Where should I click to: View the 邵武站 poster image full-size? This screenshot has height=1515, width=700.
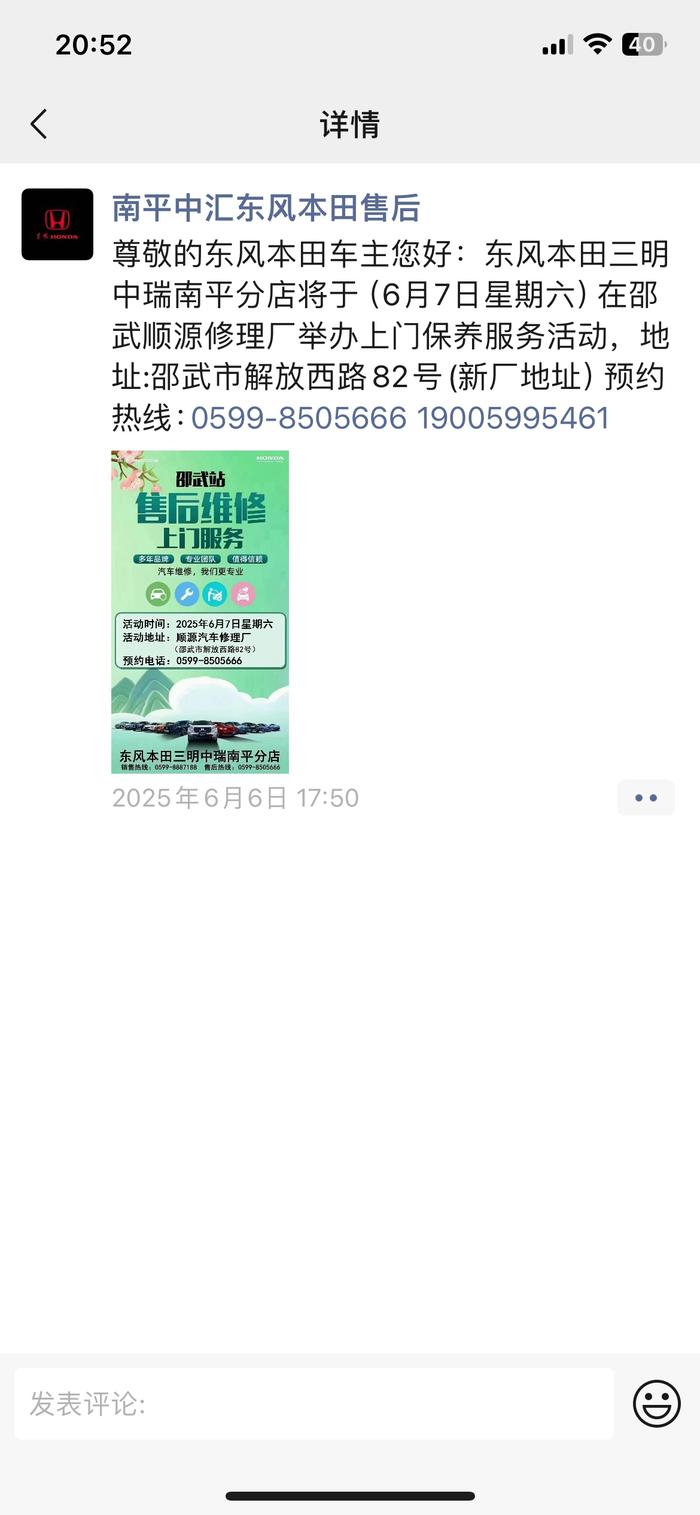(x=200, y=611)
